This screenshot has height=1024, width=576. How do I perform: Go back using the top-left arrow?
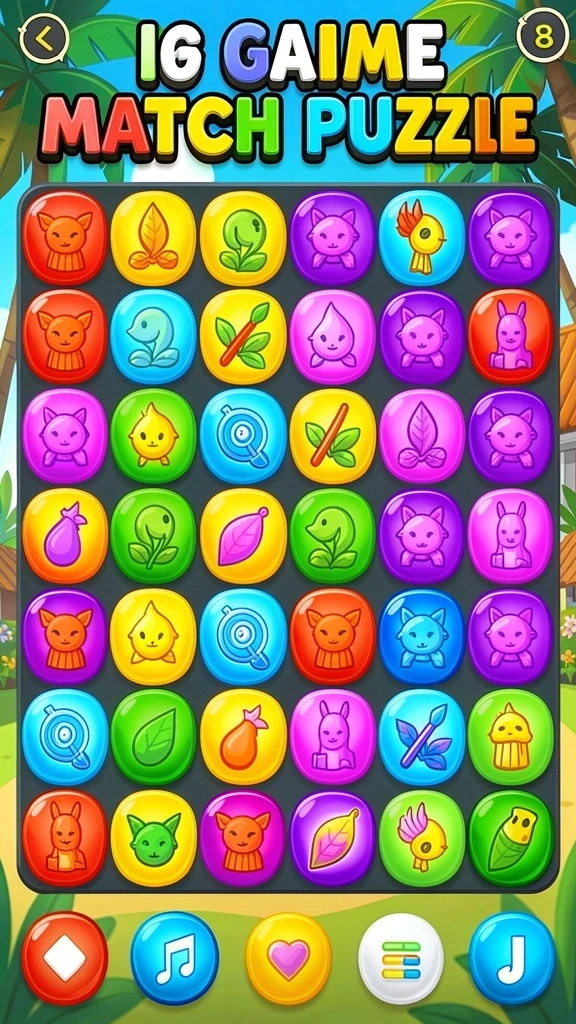pyautogui.click(x=44, y=39)
